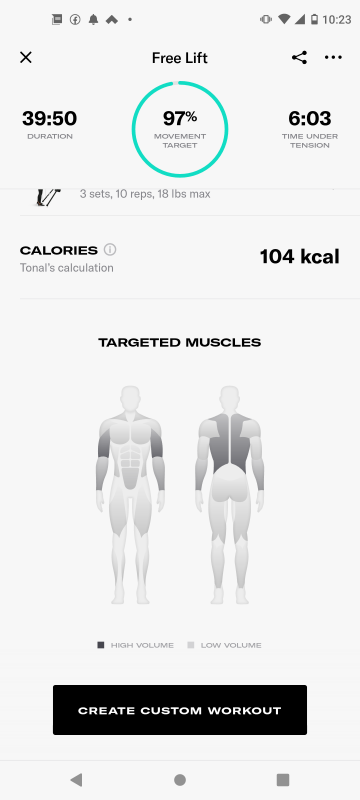The image size is (360, 800).
Task: Go back with system back button
Action: point(76,780)
